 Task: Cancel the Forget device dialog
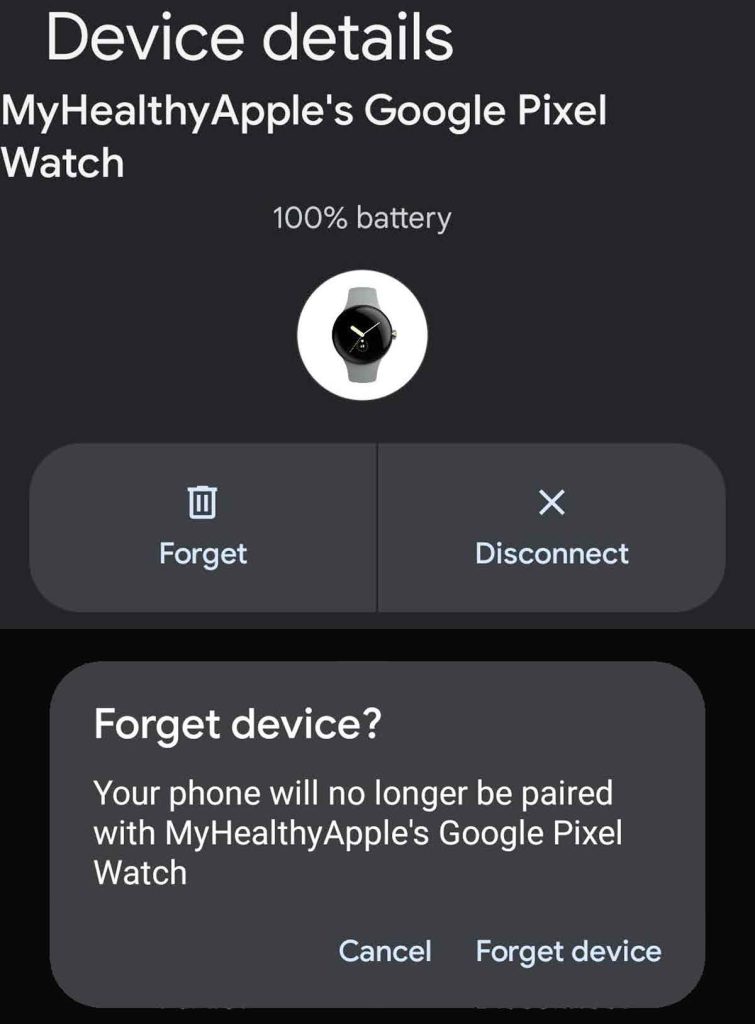tap(385, 950)
